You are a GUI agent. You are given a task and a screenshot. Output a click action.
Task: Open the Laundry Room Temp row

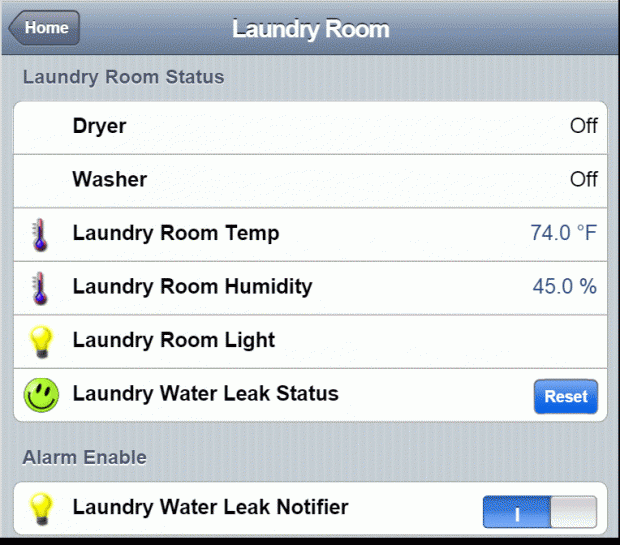pos(310,235)
